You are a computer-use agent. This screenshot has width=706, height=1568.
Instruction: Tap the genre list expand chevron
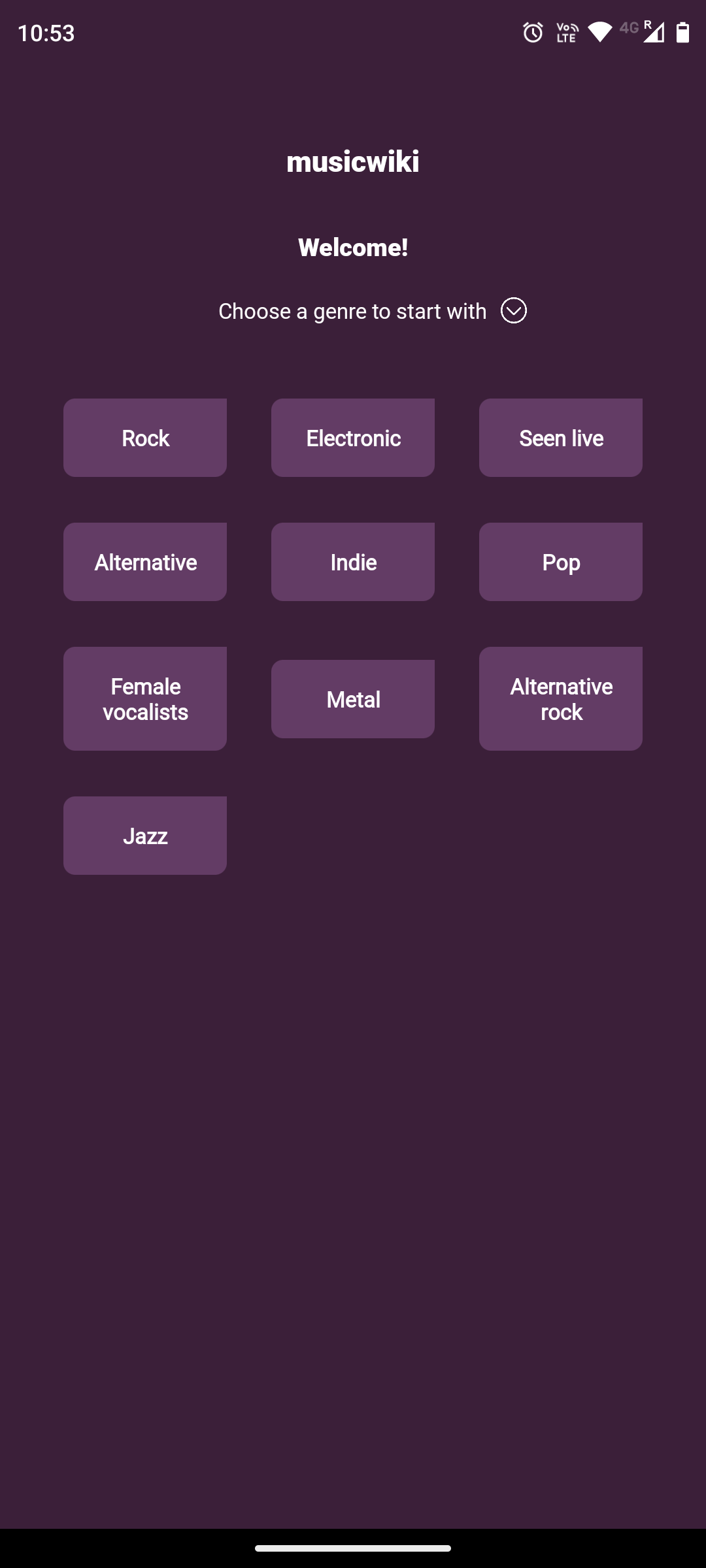coord(514,310)
